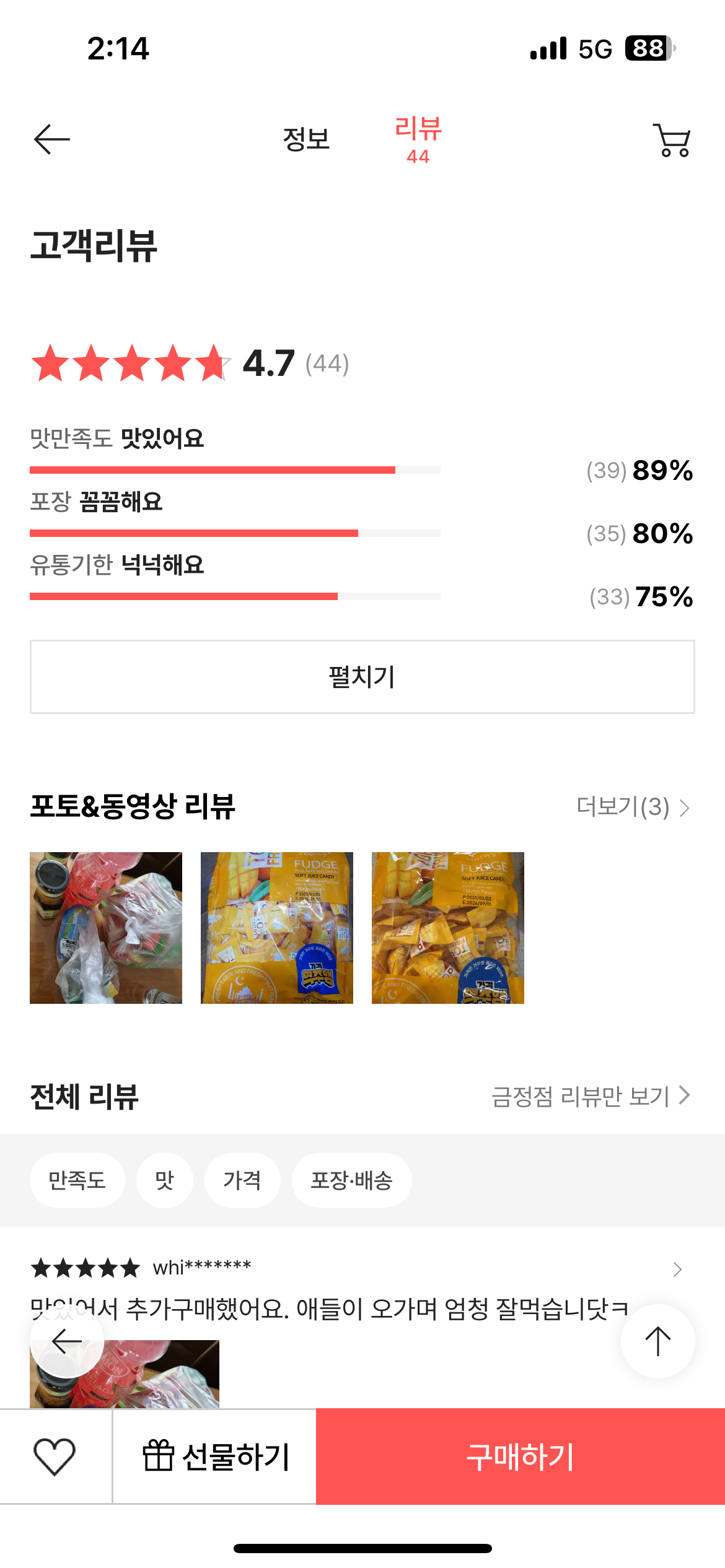
Task: Filter reviews by 만족도 chip
Action: pos(77,1180)
